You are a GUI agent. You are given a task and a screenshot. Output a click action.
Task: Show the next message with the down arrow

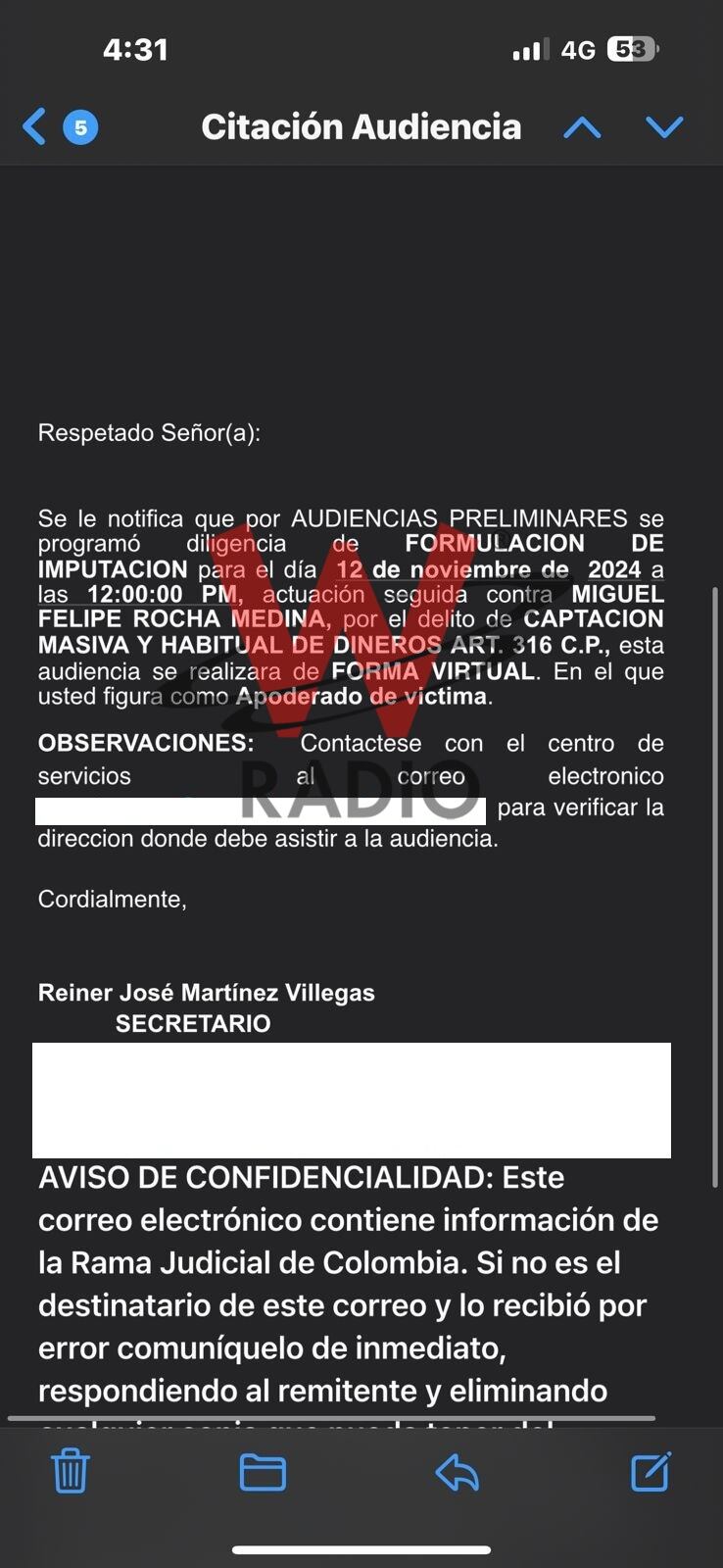664,127
